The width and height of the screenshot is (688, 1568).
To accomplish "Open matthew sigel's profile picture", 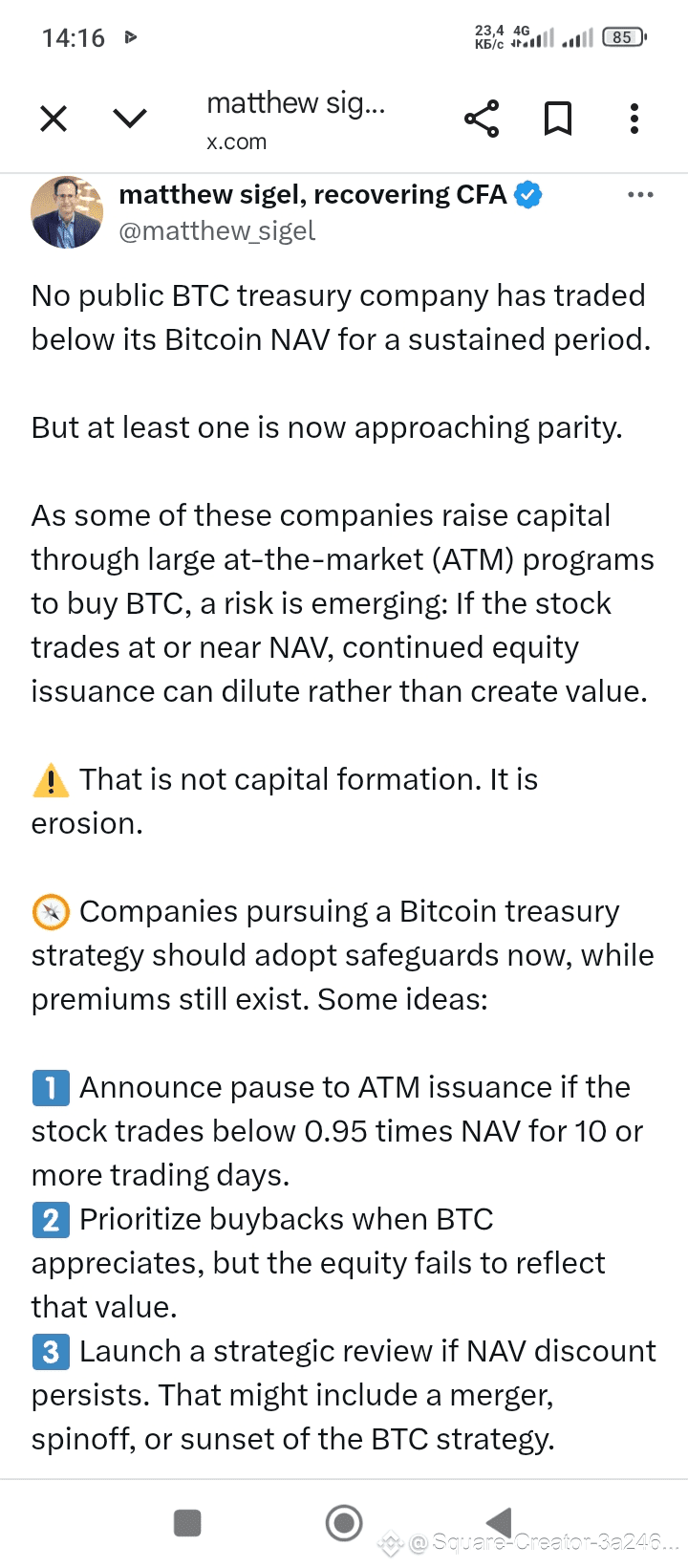I will 67,212.
